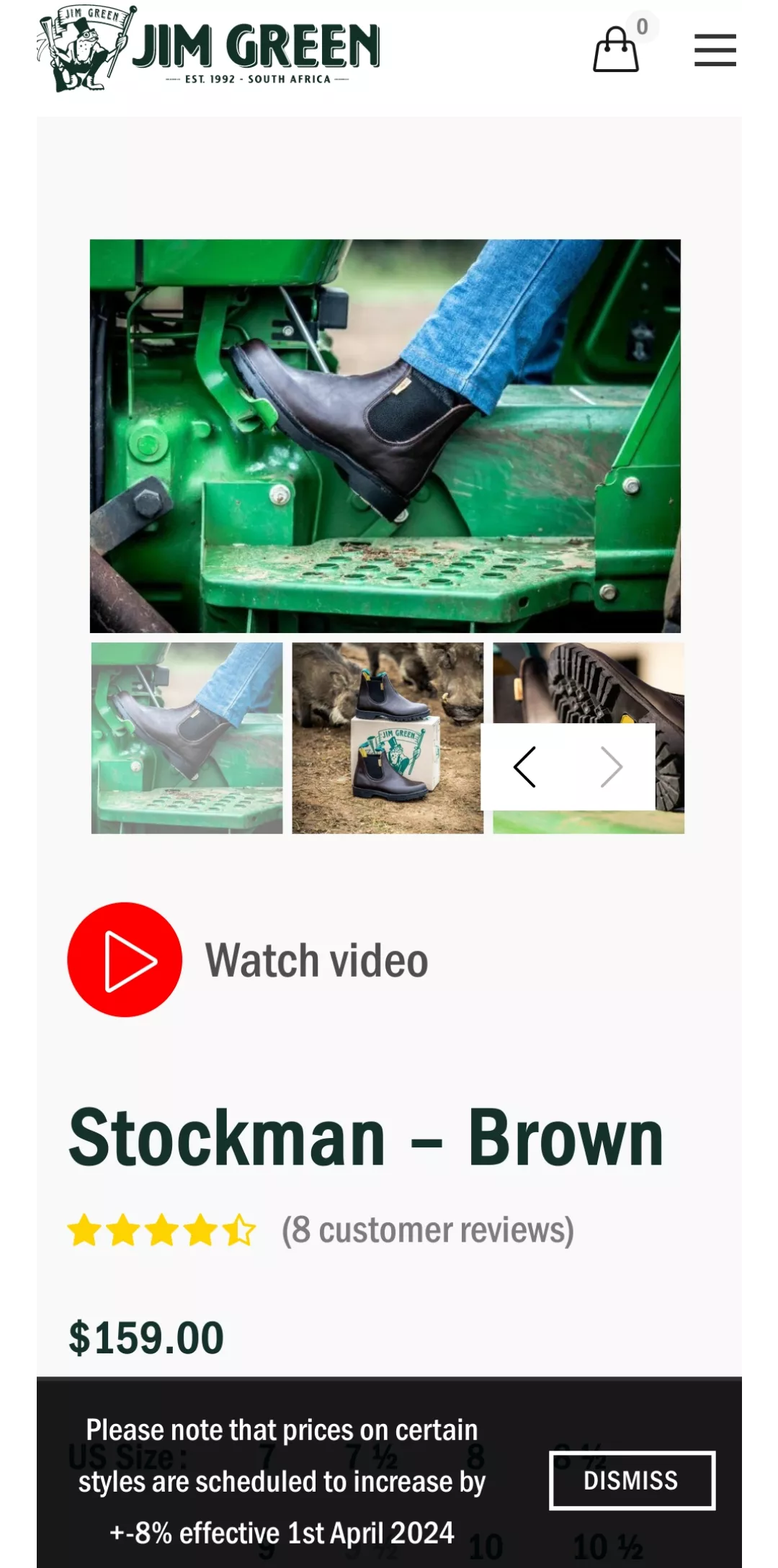Viewport: 778px width, 1568px height.
Task: Collapse gallery back using left chevron
Action: coord(525,767)
